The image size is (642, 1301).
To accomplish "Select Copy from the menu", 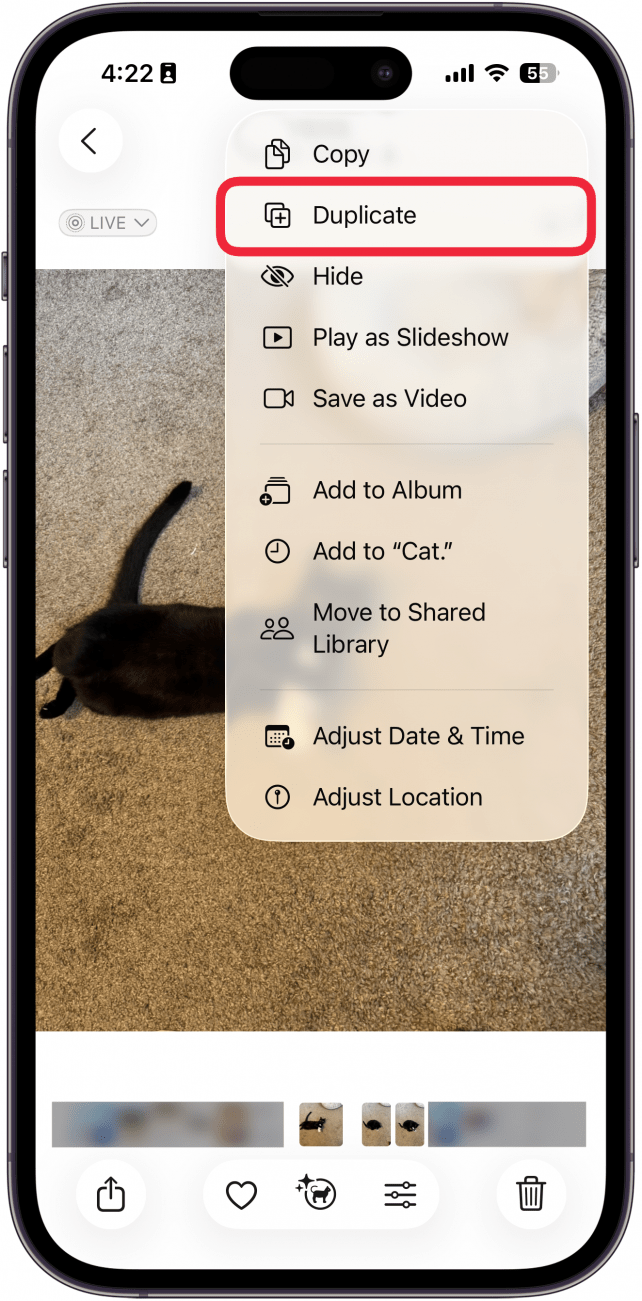I will coord(340,154).
